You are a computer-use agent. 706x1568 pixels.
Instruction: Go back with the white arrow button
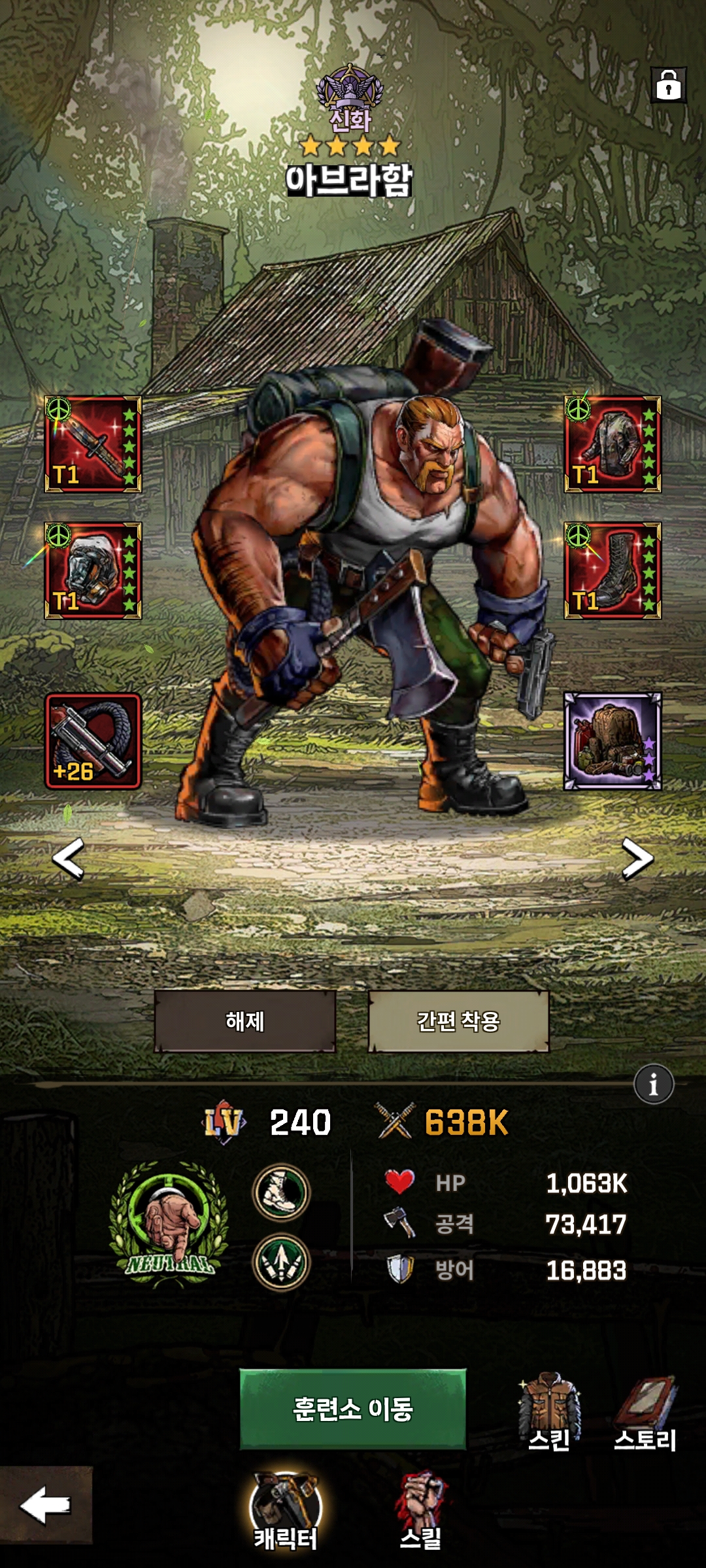[46, 1505]
